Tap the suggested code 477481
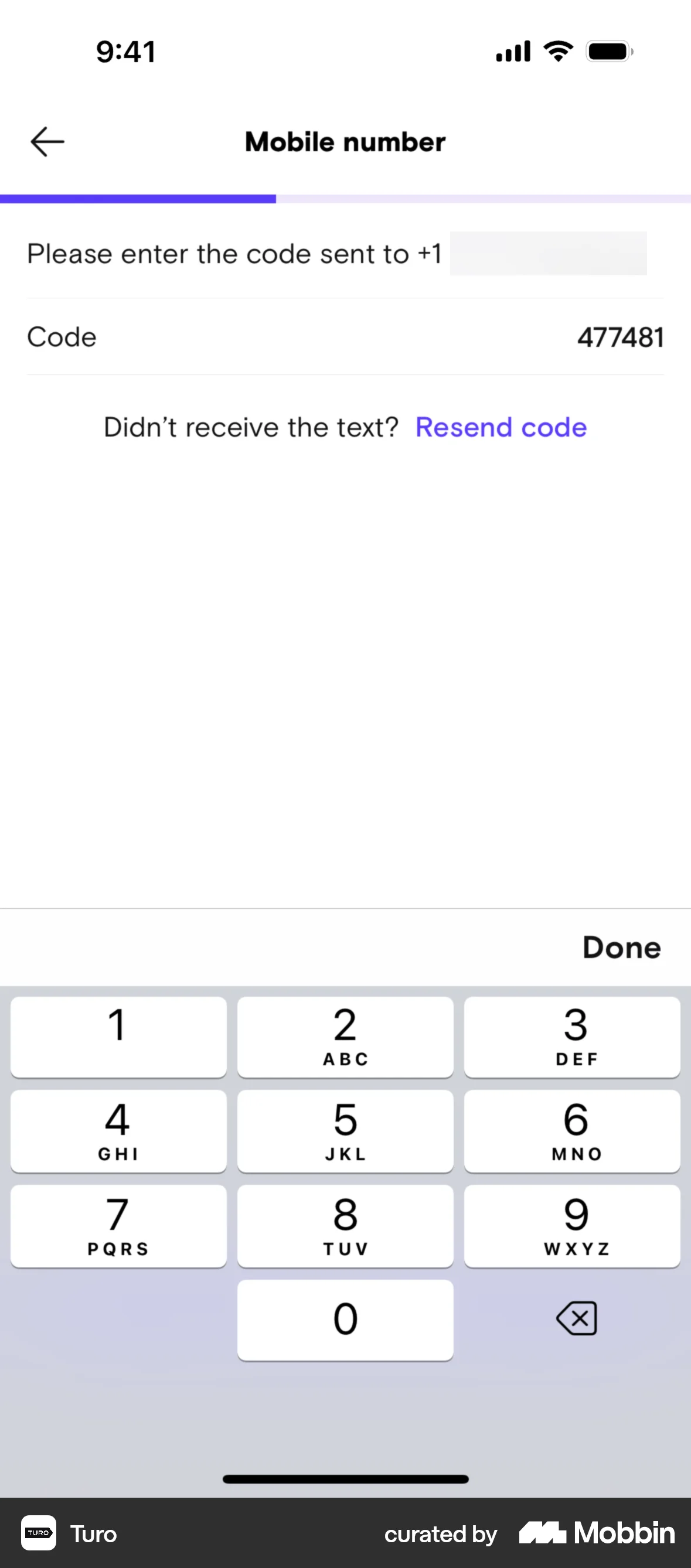Screen dimensions: 691x1568 coord(621,336)
